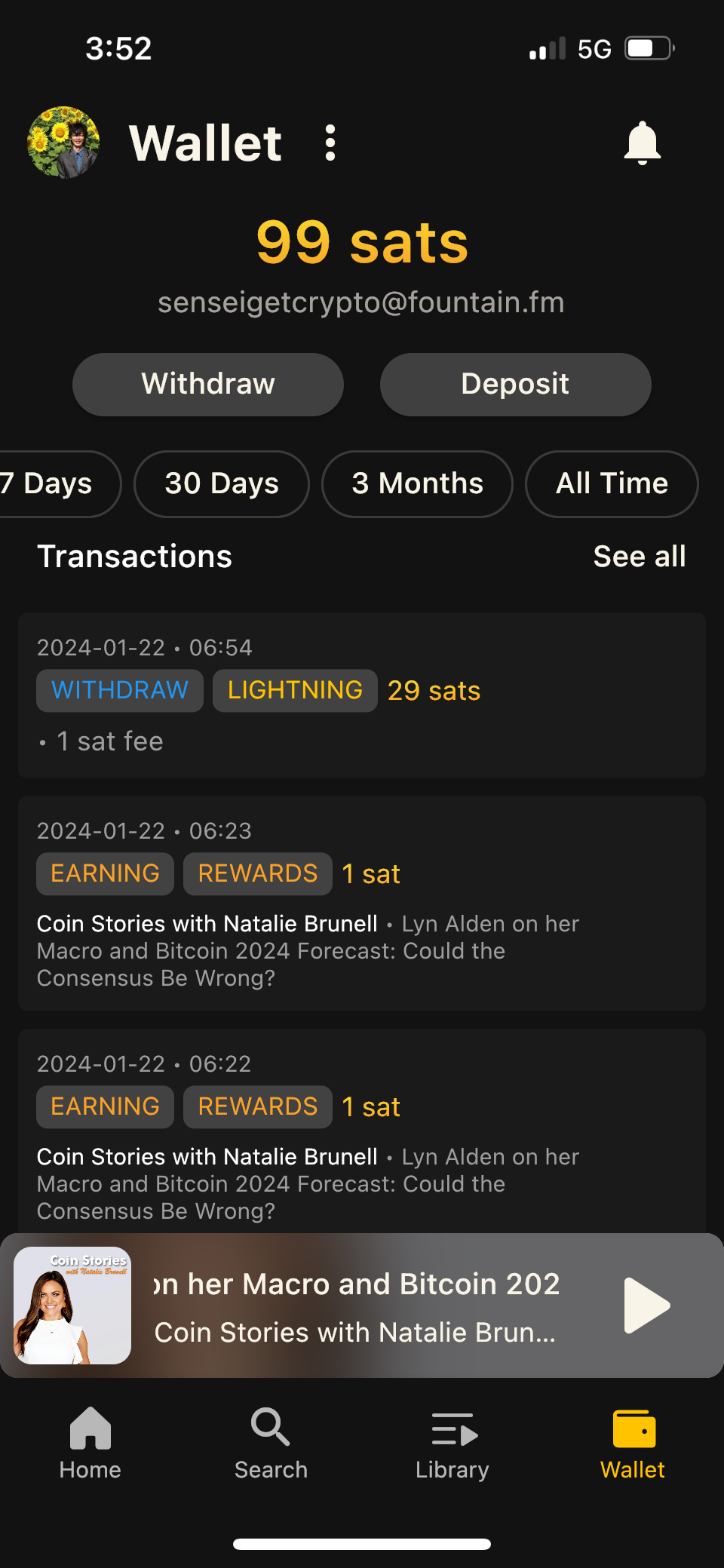This screenshot has height=1568, width=724.
Task: Select the 30 Days filter
Action: 222,484
